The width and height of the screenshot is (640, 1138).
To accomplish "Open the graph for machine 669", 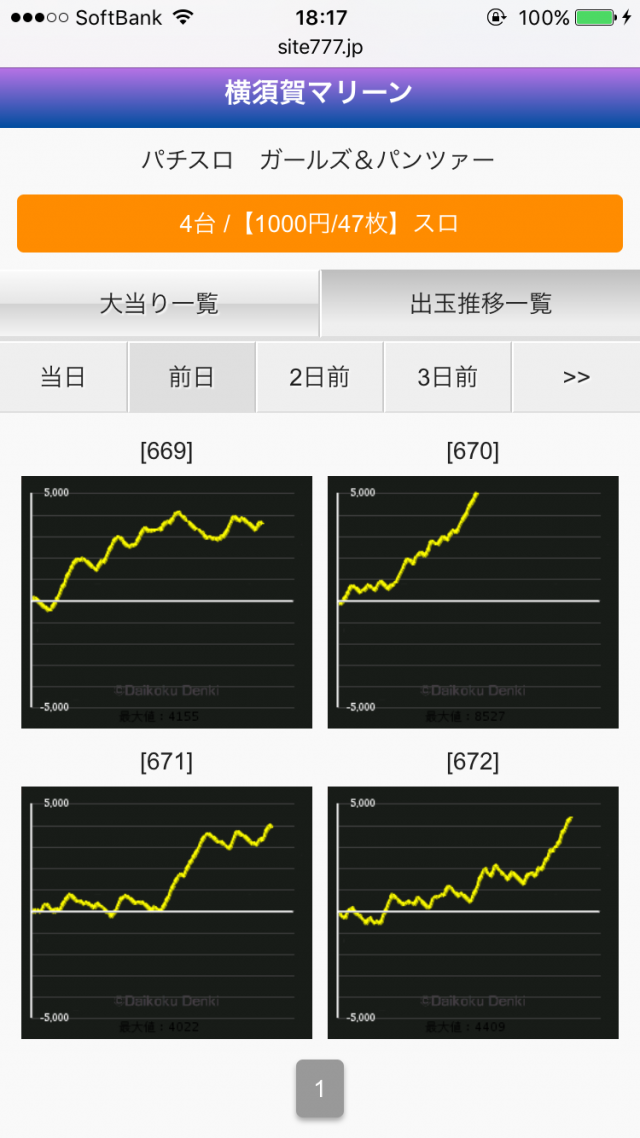I will pyautogui.click(x=166, y=601).
